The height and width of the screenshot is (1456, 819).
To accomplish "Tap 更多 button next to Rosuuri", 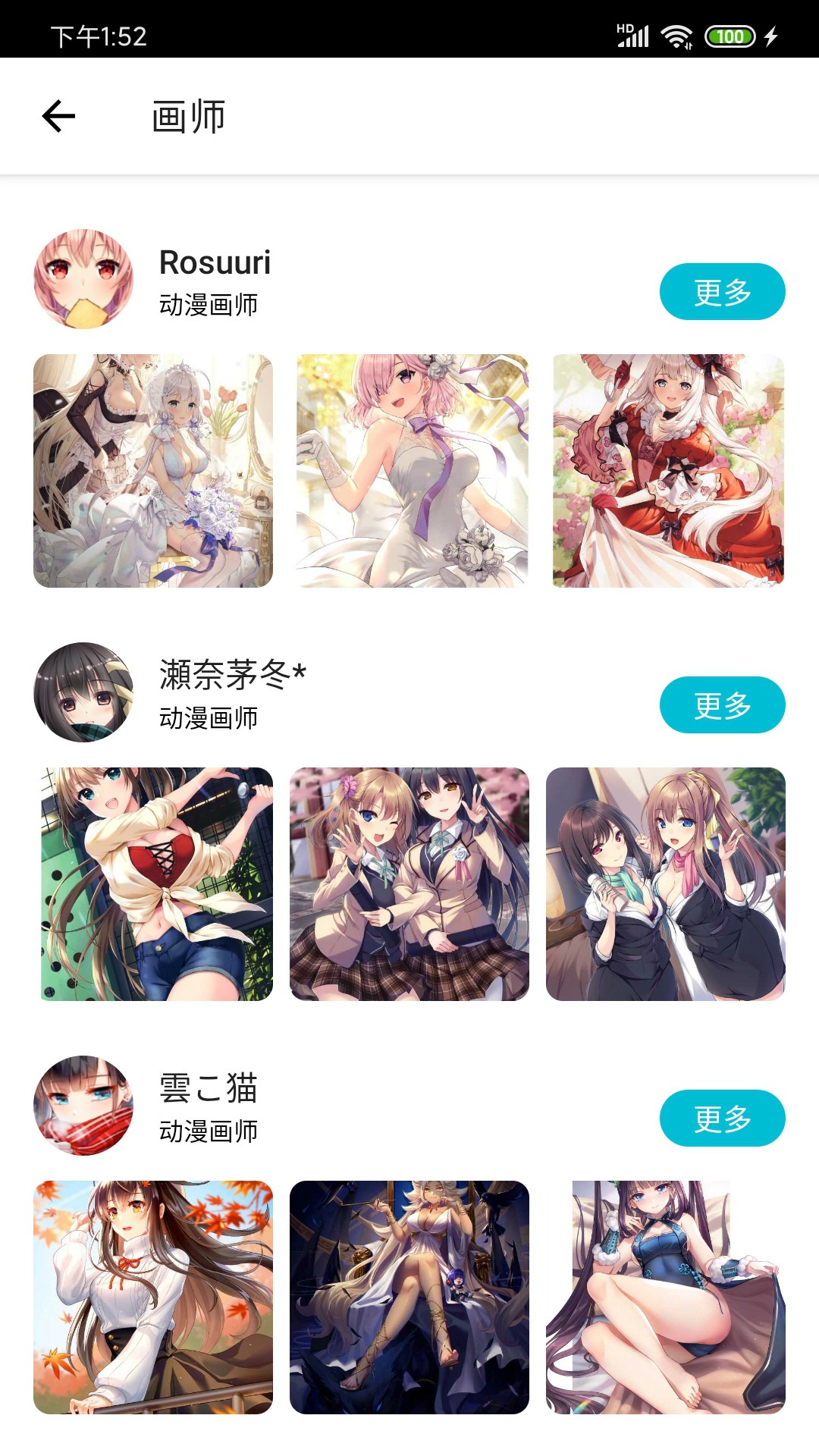I will click(721, 291).
